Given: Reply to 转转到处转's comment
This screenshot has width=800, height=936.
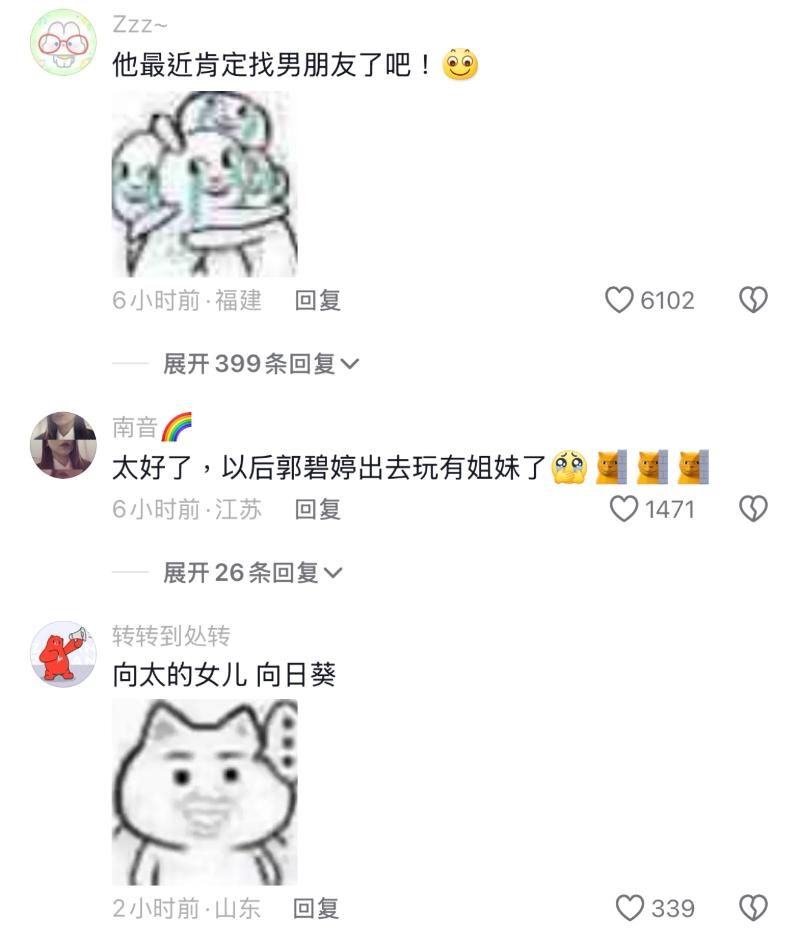Looking at the screenshot, I should coord(316,908).
